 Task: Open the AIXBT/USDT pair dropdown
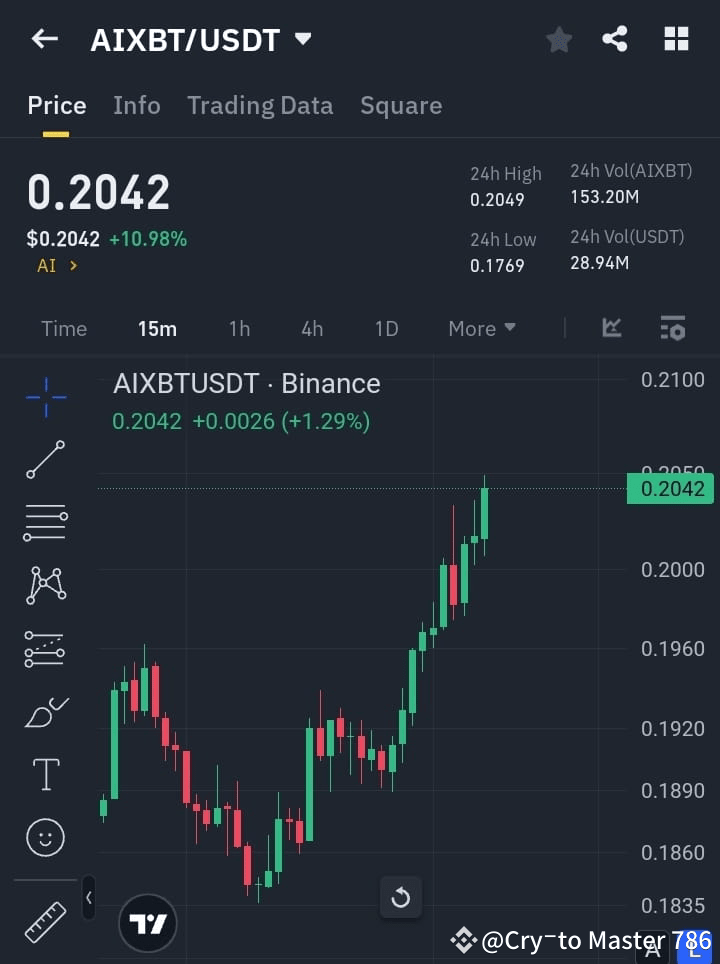click(303, 38)
